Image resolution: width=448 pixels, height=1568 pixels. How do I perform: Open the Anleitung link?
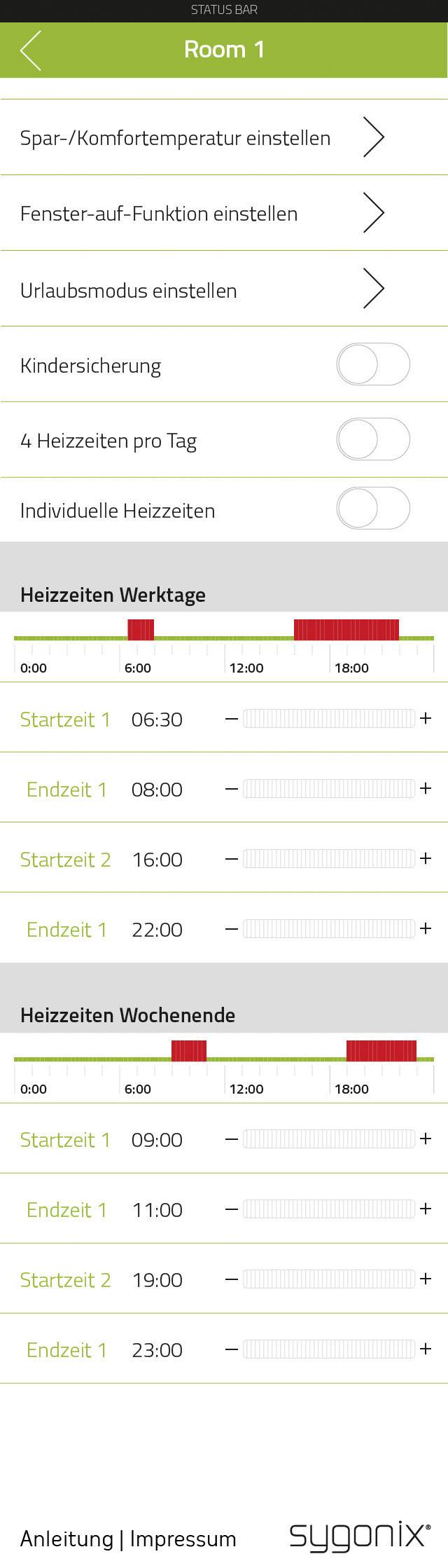(66, 1539)
